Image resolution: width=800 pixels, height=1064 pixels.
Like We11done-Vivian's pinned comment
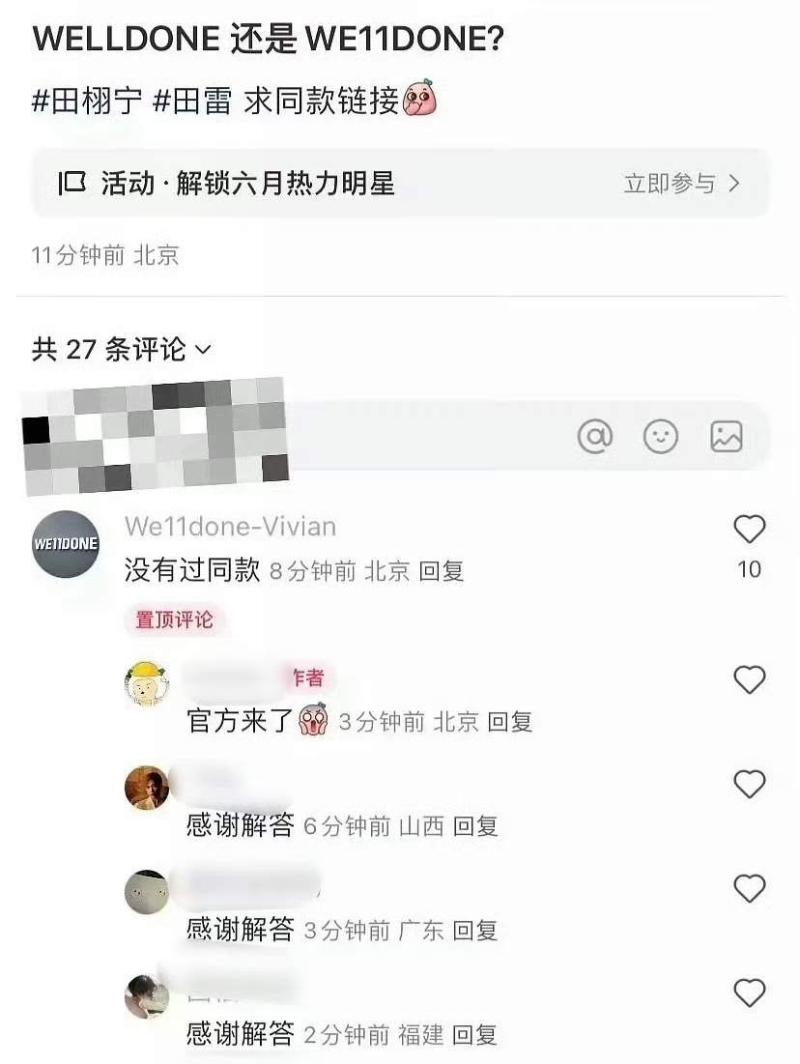pos(749,529)
